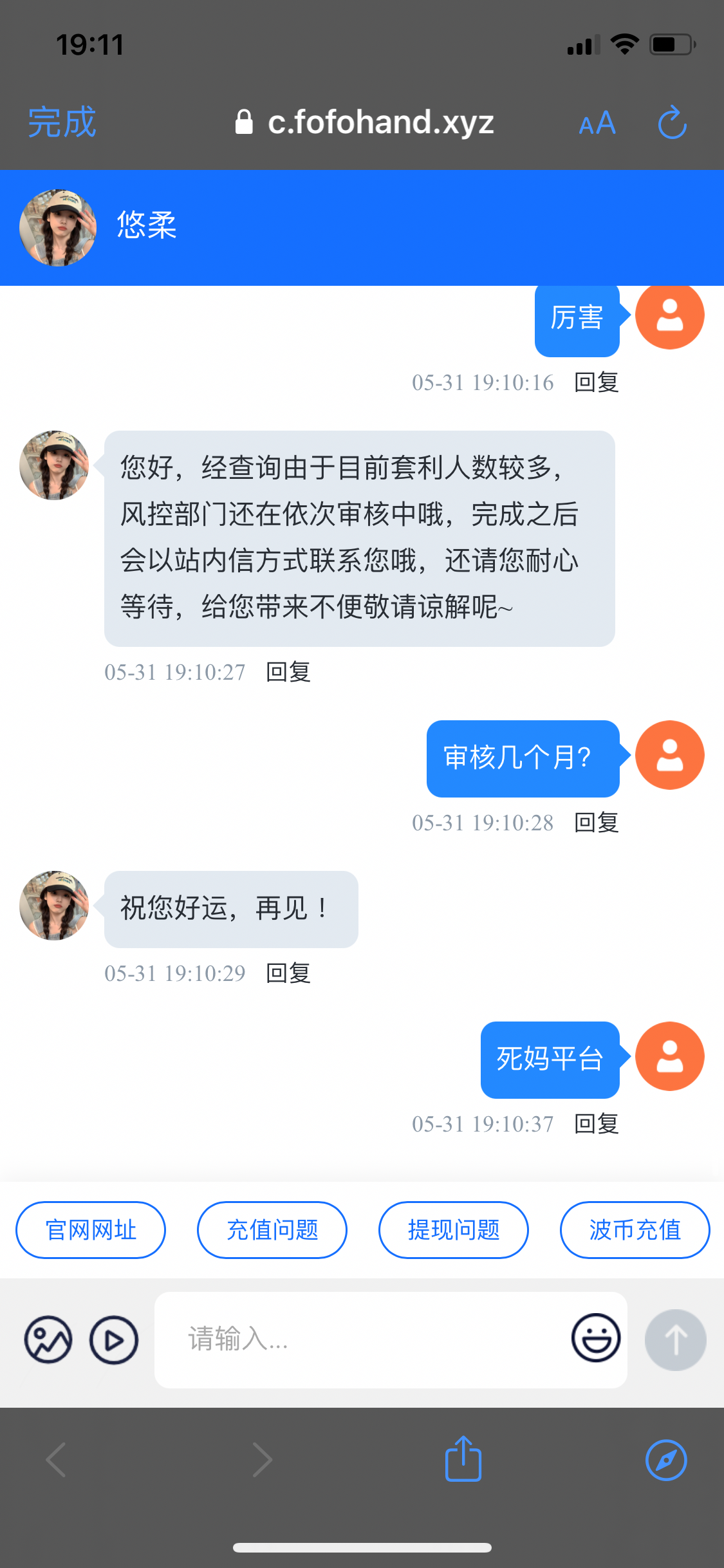Go back with the browser back arrow
724x1568 pixels.
click(57, 1460)
